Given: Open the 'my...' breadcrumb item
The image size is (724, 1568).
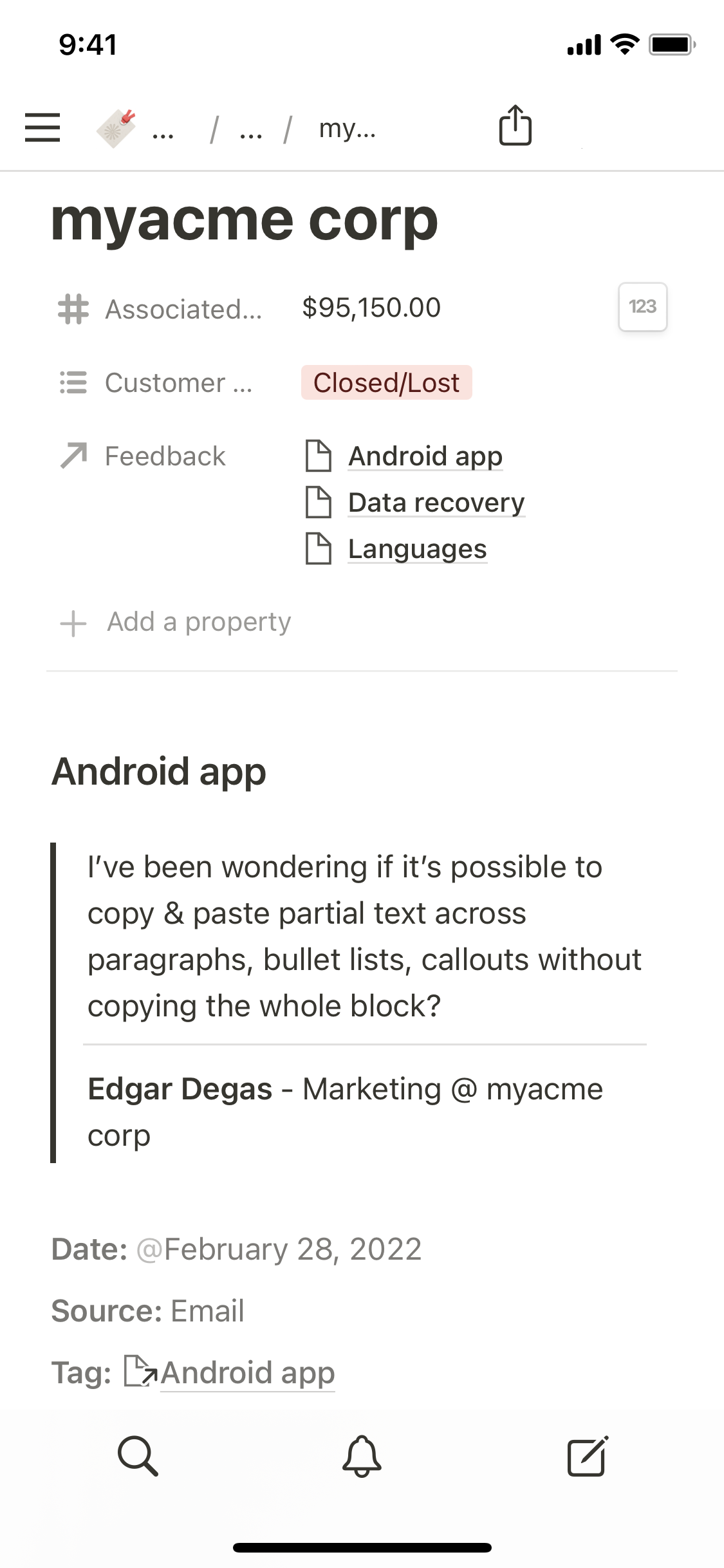Looking at the screenshot, I should tap(348, 129).
